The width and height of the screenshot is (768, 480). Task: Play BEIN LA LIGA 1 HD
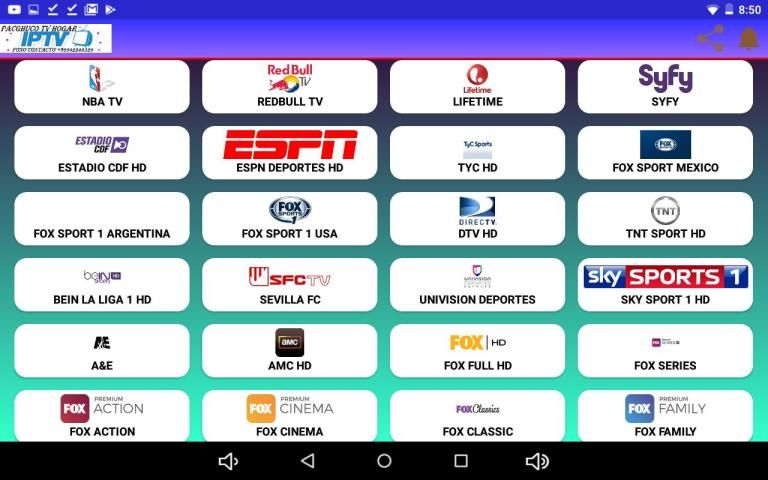(x=102, y=285)
